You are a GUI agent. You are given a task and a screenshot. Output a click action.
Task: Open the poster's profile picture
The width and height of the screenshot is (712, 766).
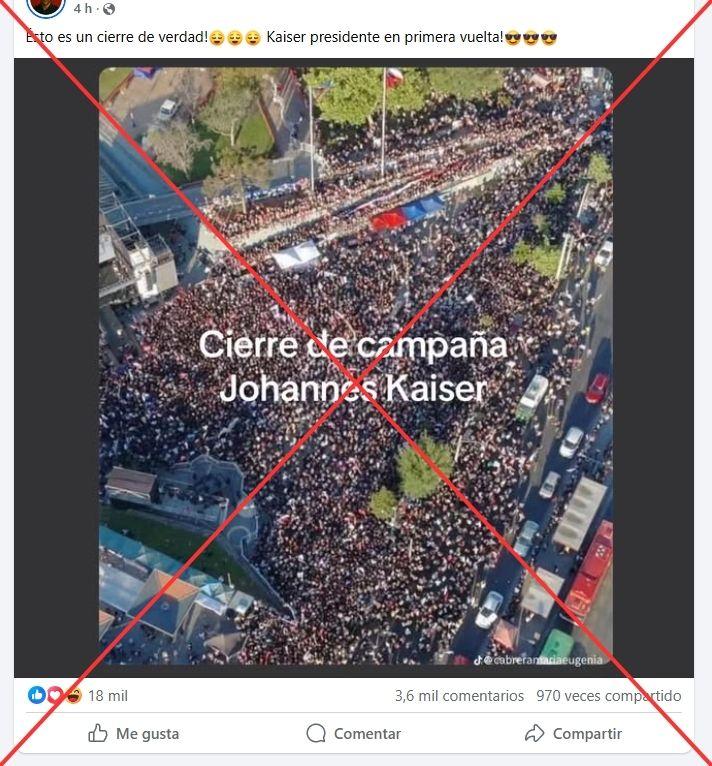tap(46, 5)
